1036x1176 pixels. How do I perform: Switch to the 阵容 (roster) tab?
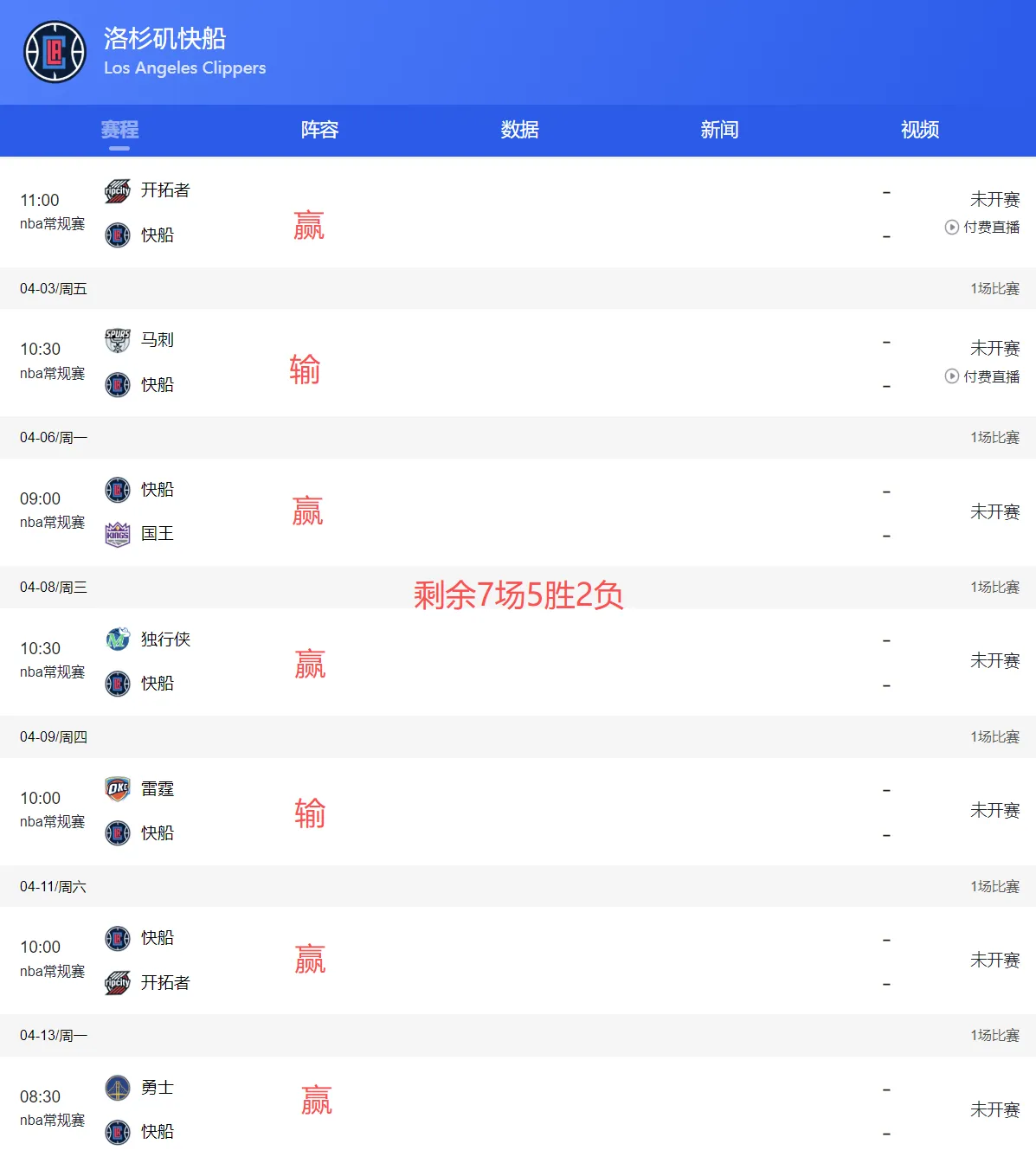319,130
